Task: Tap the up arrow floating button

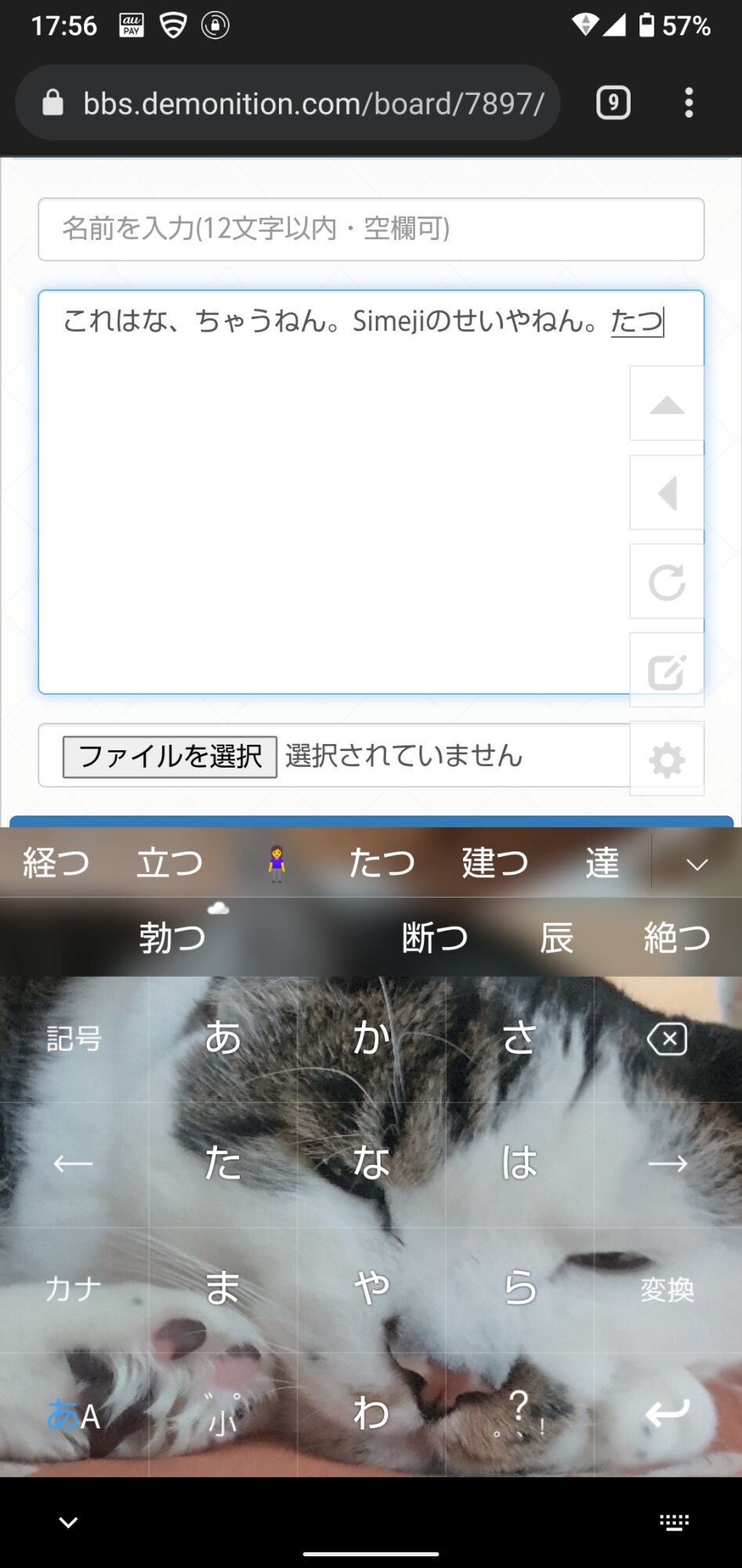Action: tap(667, 404)
